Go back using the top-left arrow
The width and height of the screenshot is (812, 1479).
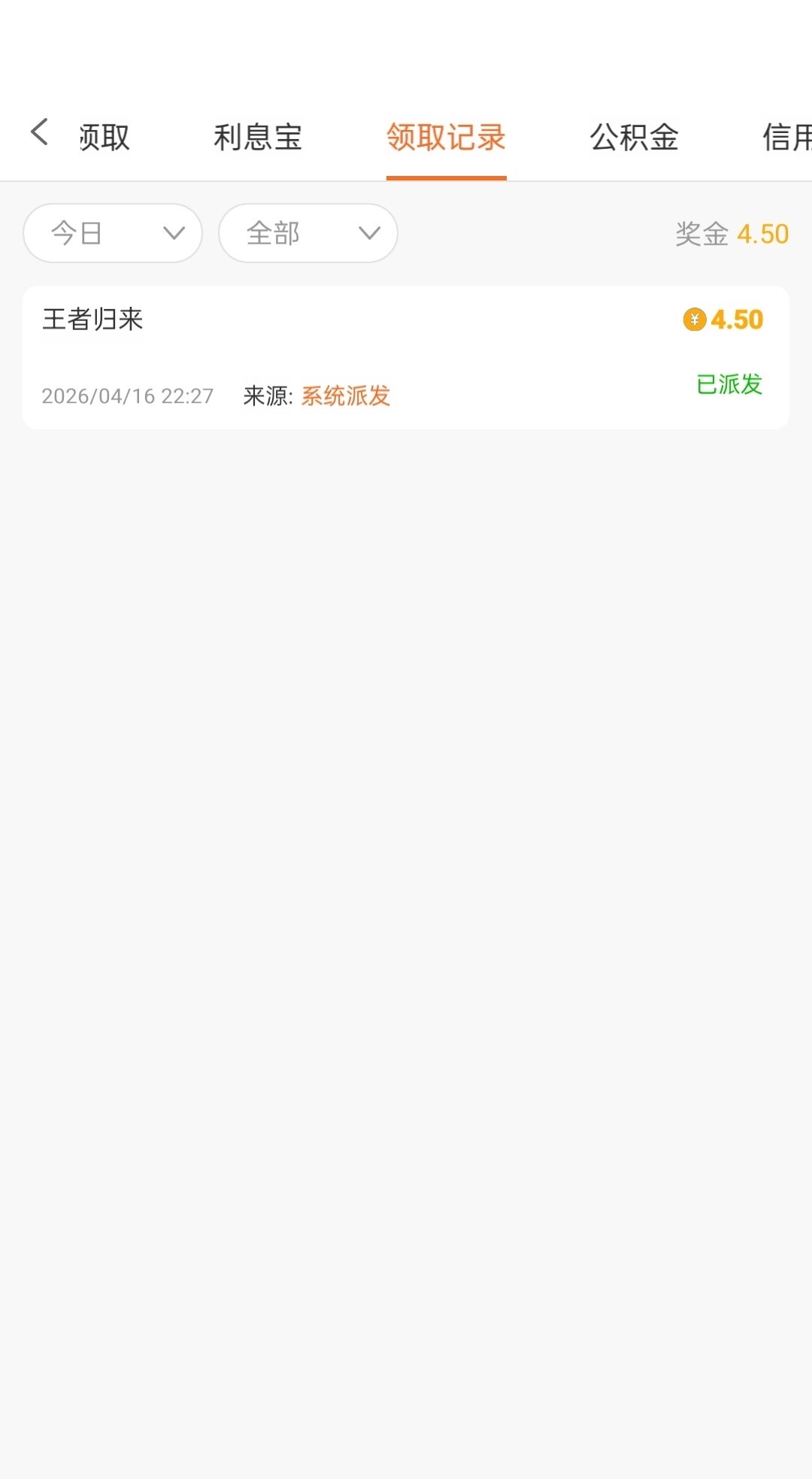(39, 132)
